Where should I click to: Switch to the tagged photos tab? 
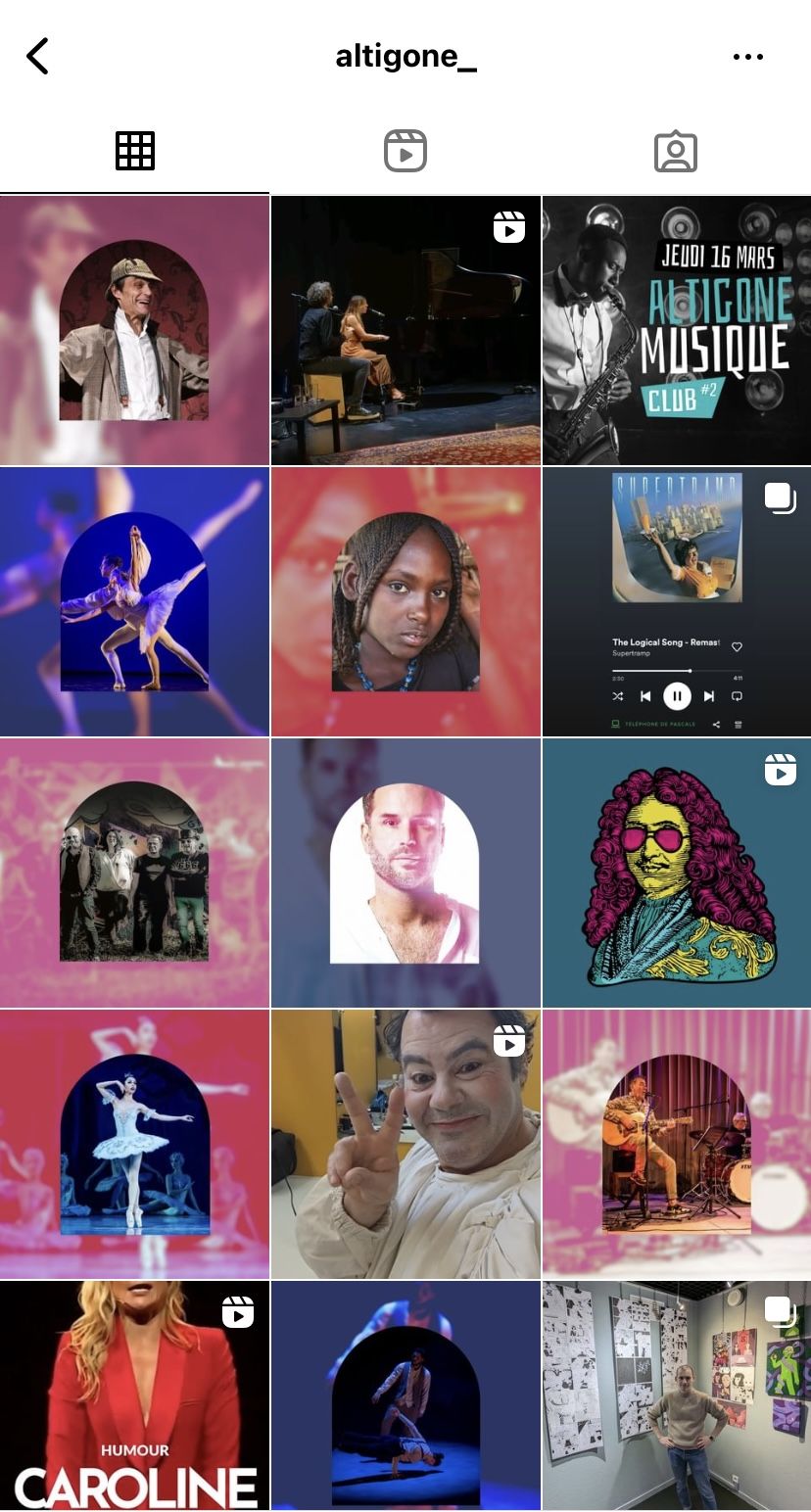coord(675,152)
